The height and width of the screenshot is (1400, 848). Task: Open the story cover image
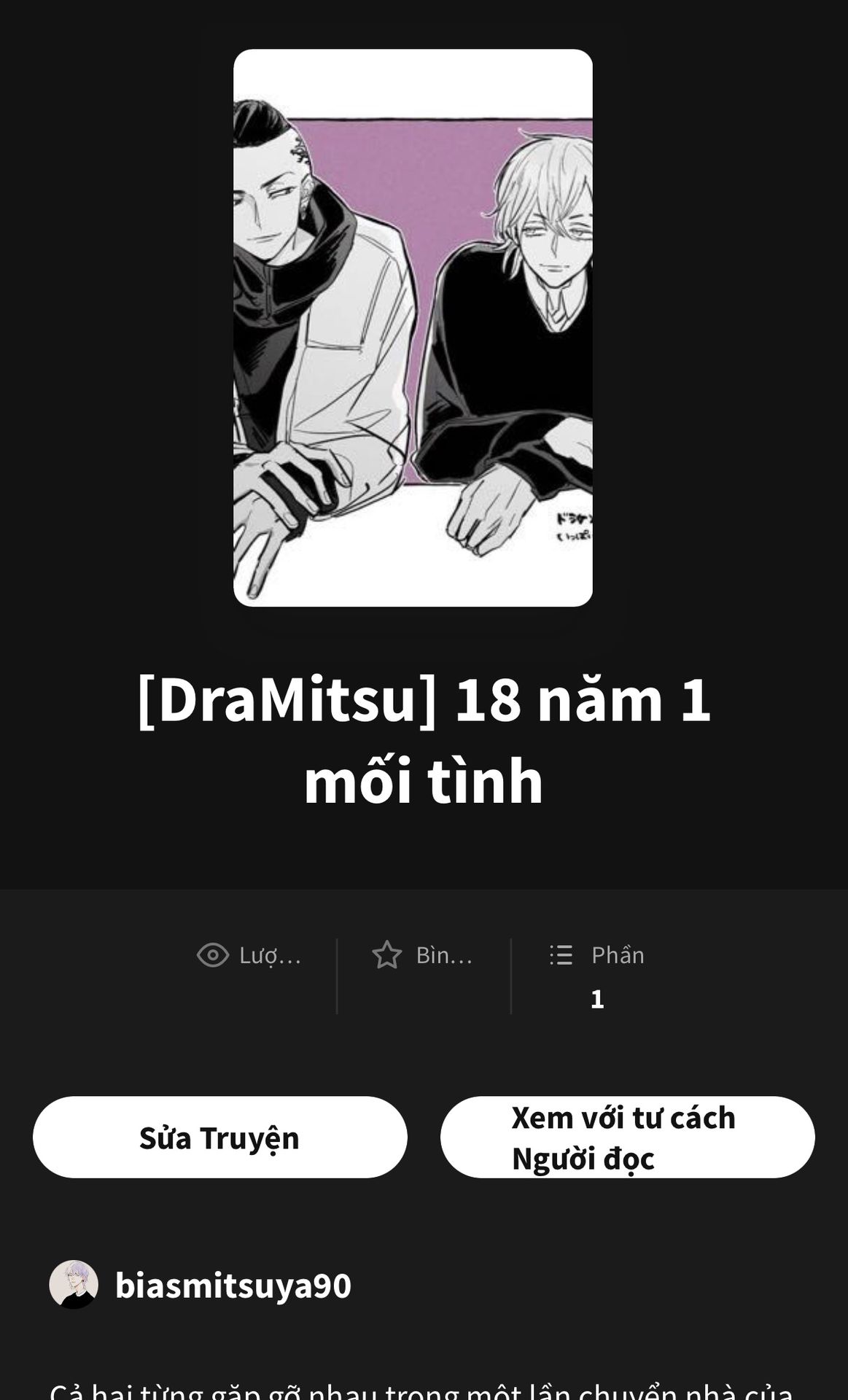click(x=413, y=327)
